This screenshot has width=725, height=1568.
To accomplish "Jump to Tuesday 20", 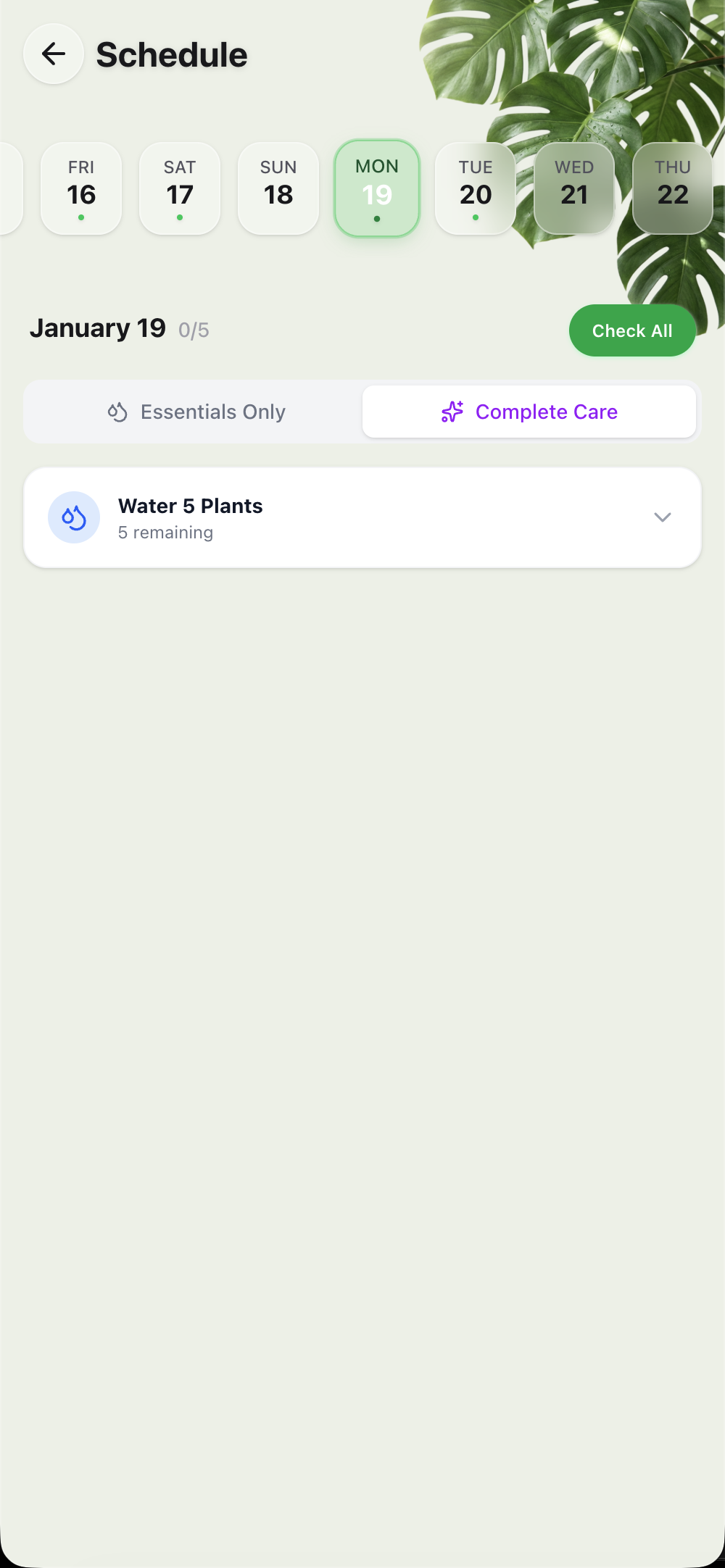I will coord(476,188).
